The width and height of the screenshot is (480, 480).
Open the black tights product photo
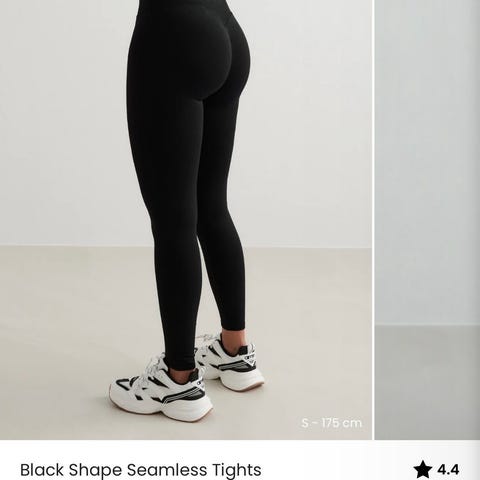[186, 220]
